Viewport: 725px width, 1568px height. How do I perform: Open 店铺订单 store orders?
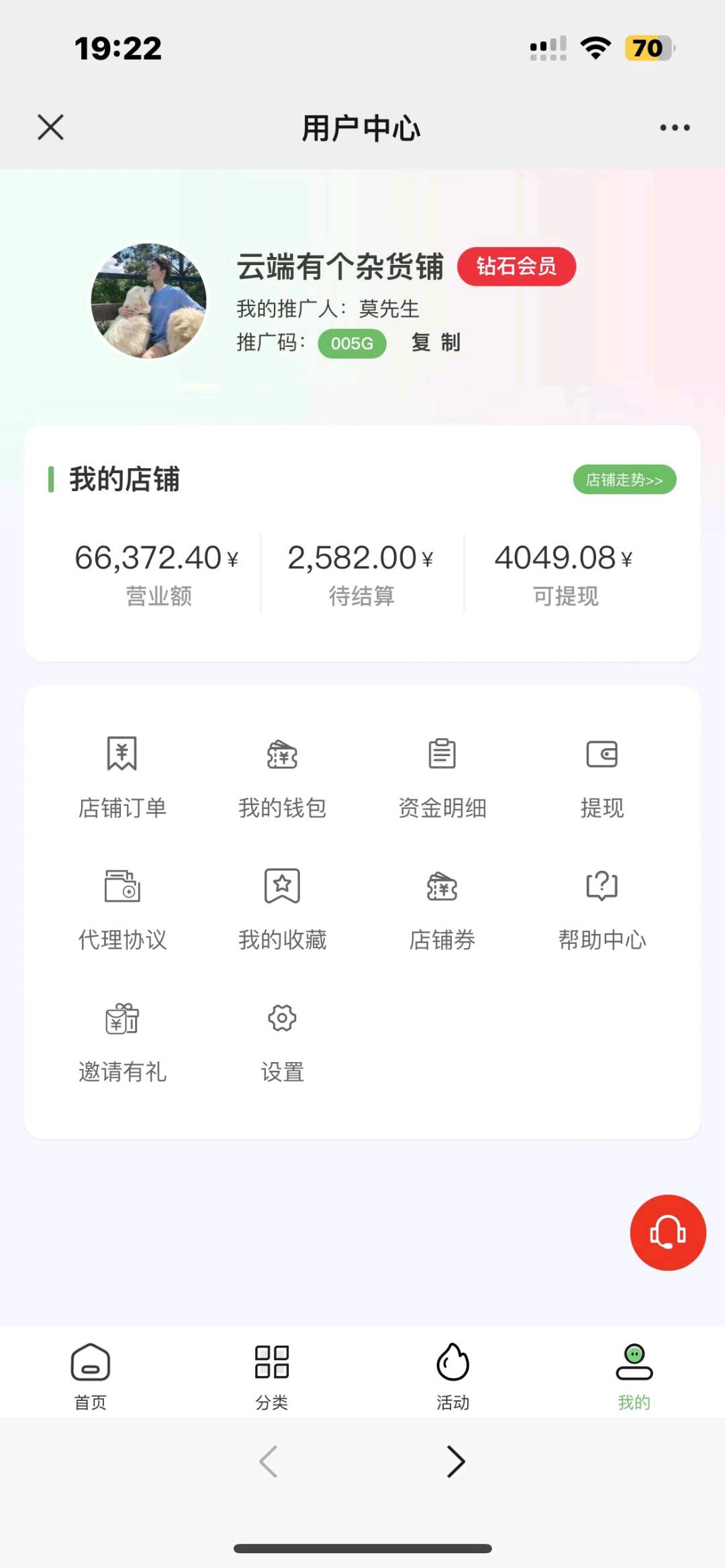tap(122, 777)
